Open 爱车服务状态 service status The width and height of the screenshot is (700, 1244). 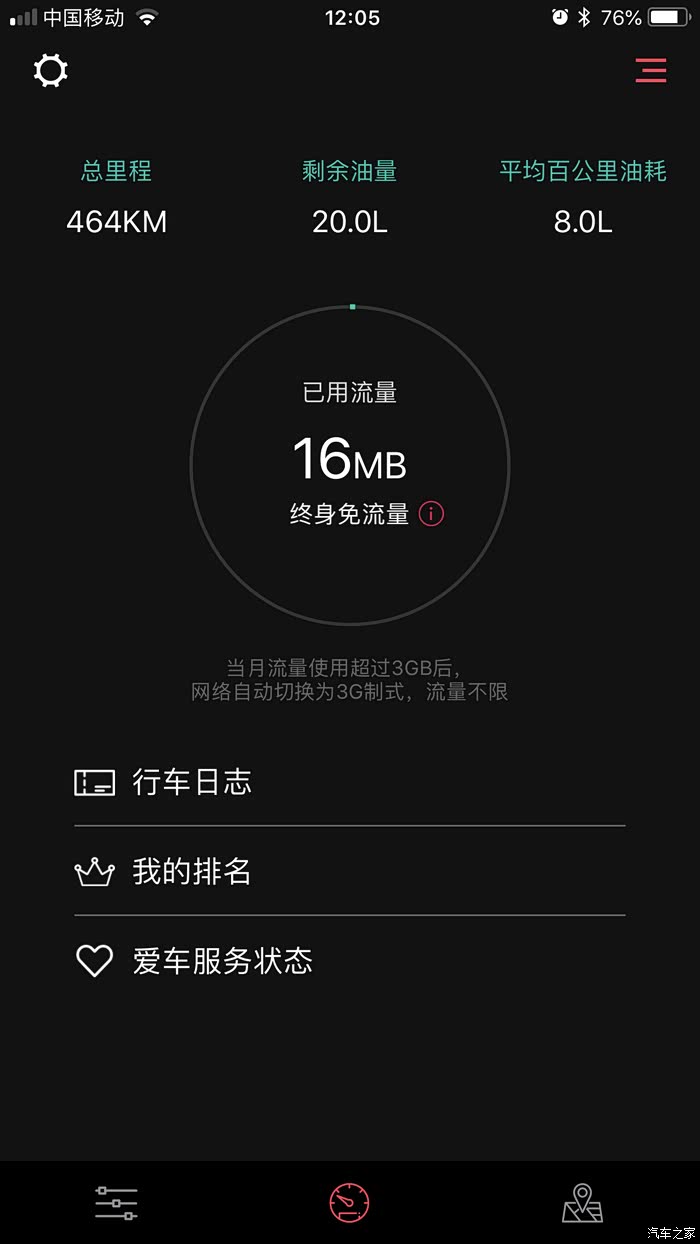pos(220,961)
